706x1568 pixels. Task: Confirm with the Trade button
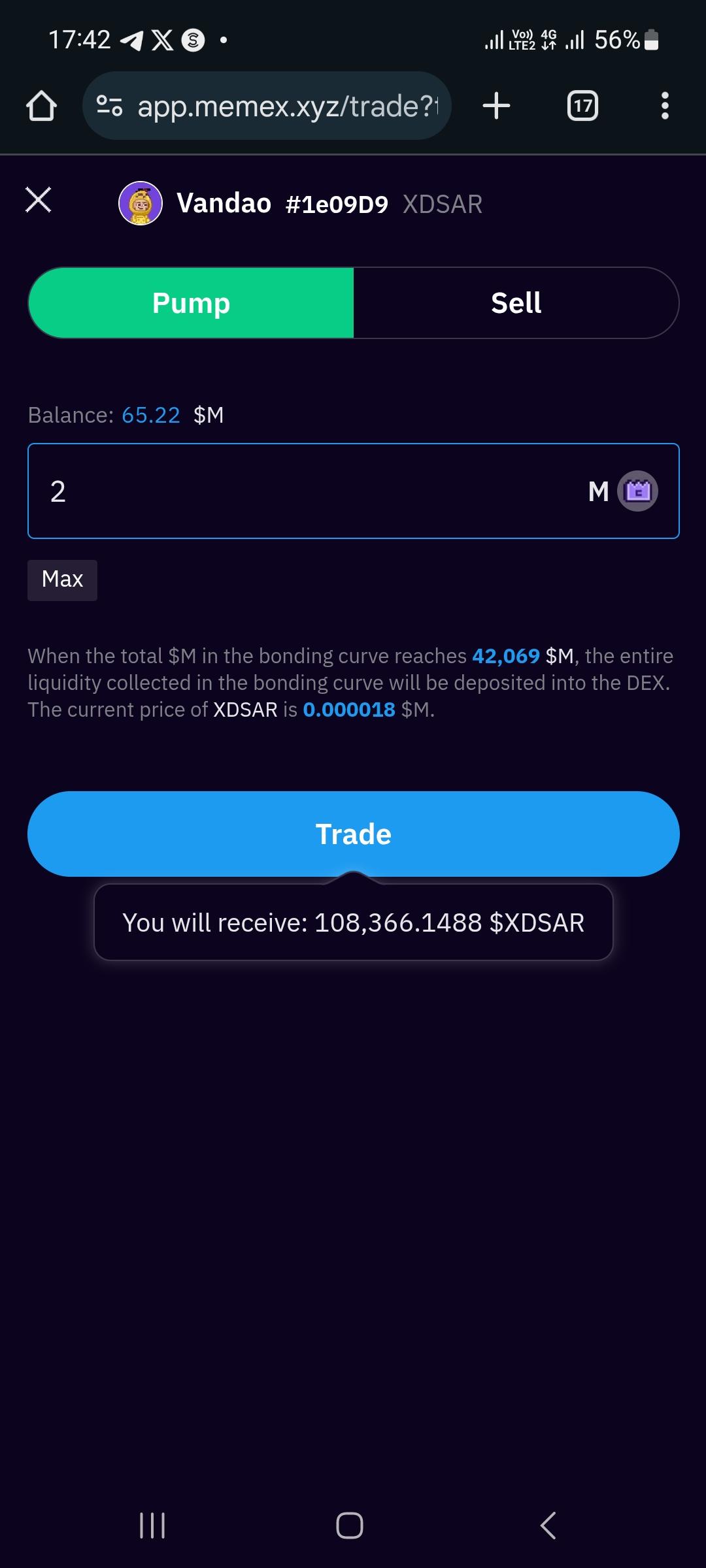[x=353, y=834]
